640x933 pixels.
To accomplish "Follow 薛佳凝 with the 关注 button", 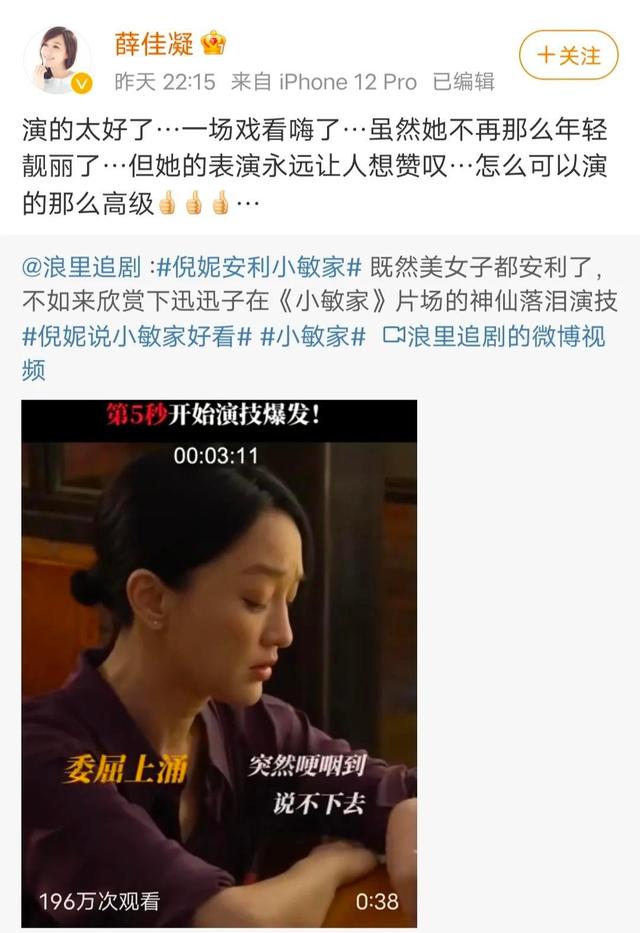I will [569, 55].
